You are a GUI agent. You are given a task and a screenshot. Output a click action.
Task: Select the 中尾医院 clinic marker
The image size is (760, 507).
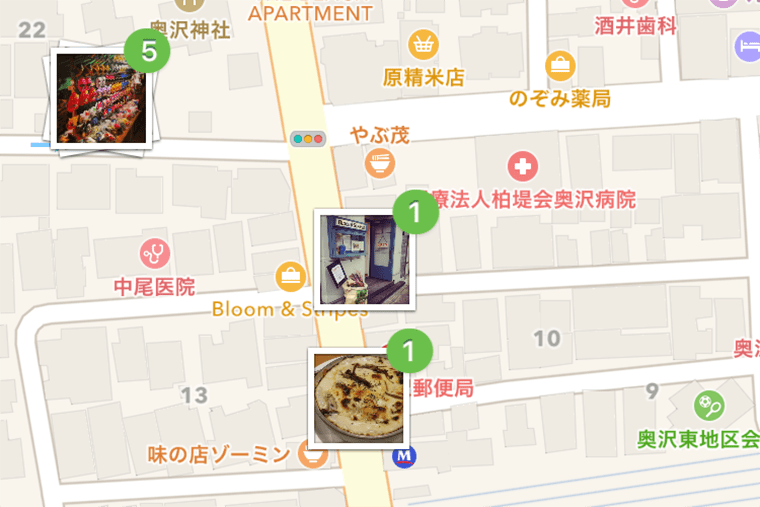155,252
